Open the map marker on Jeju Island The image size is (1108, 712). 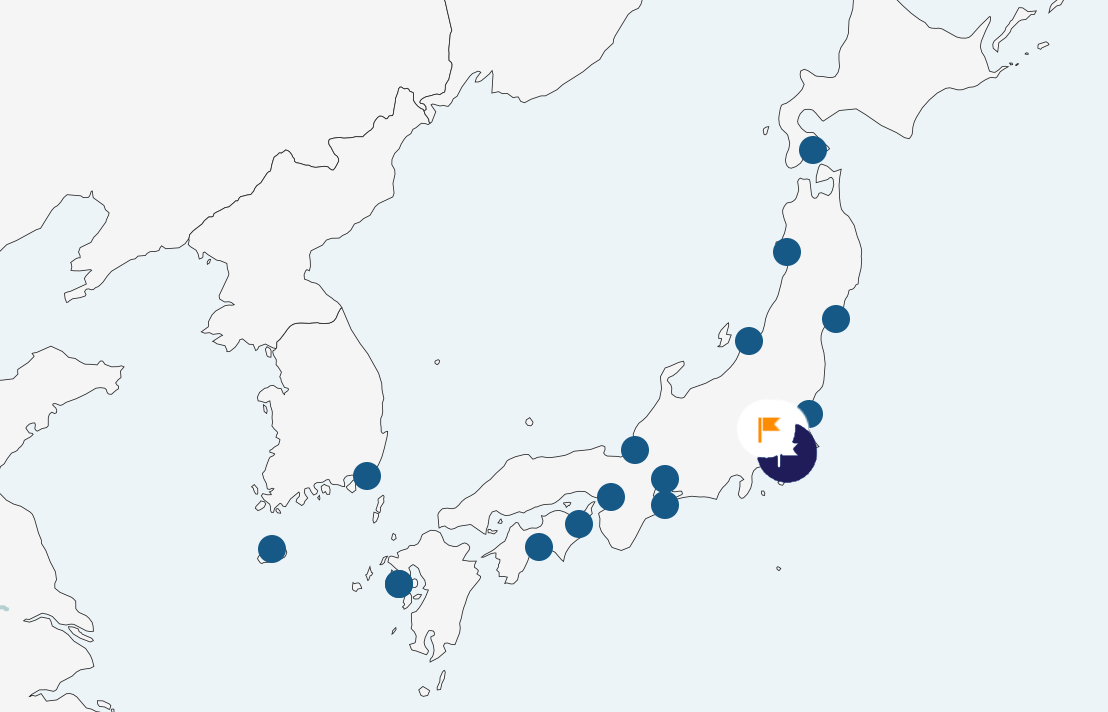(x=272, y=549)
